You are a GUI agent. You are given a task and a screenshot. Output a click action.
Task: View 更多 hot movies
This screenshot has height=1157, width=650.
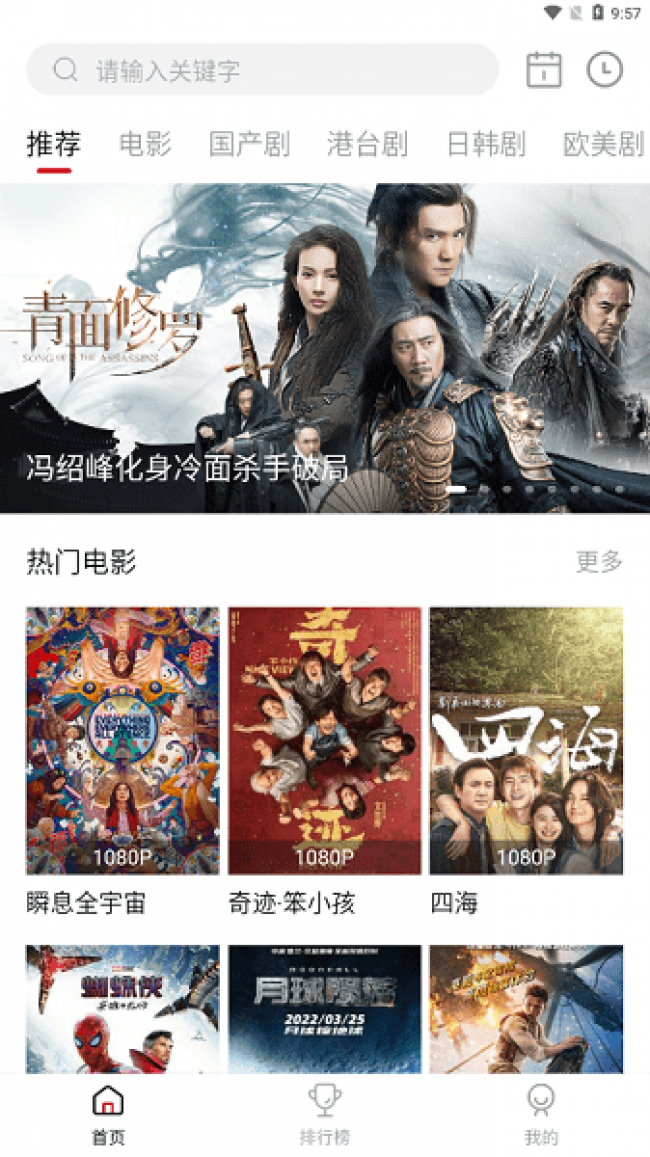(599, 562)
